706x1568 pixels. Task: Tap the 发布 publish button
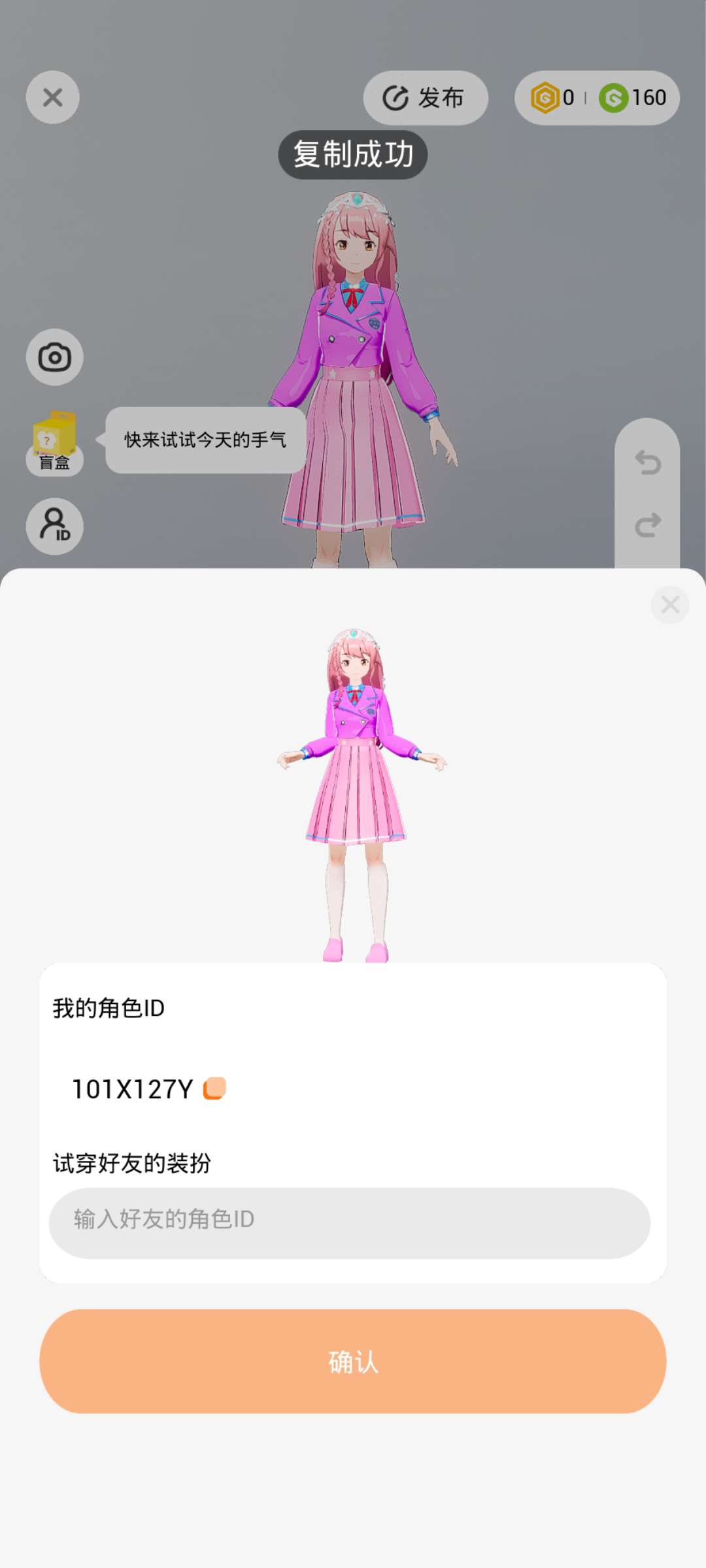tap(425, 98)
